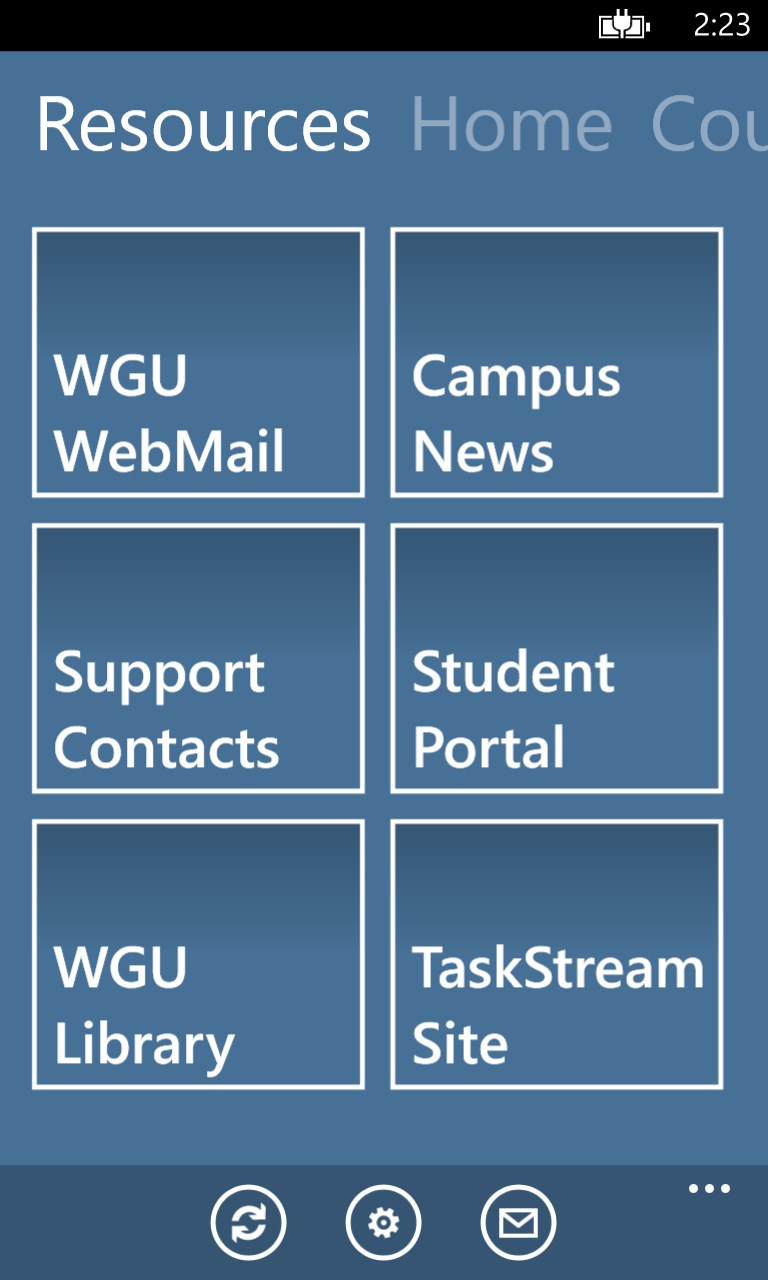Tap the envelope mail icon
The width and height of the screenshot is (768, 1280).
point(518,1222)
